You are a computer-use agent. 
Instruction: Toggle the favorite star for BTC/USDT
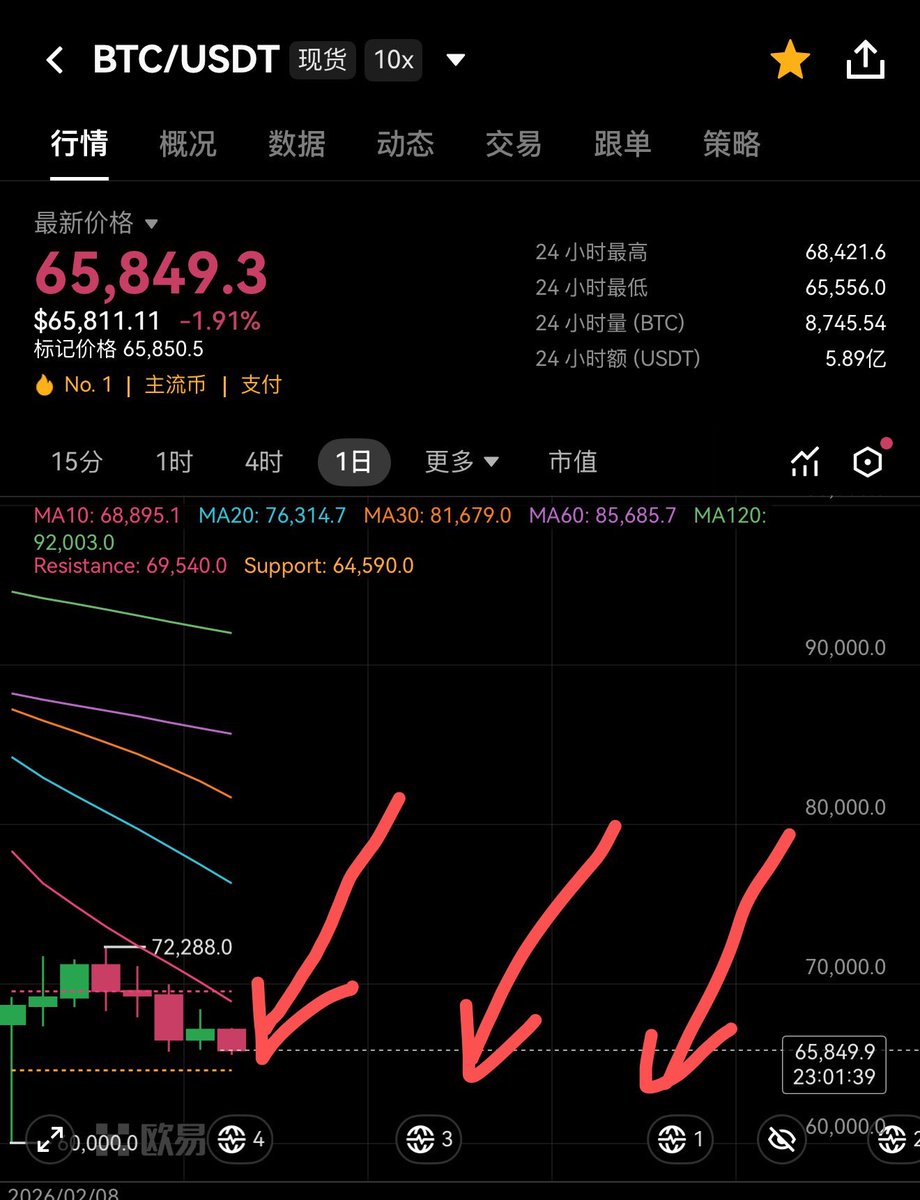click(x=790, y=61)
